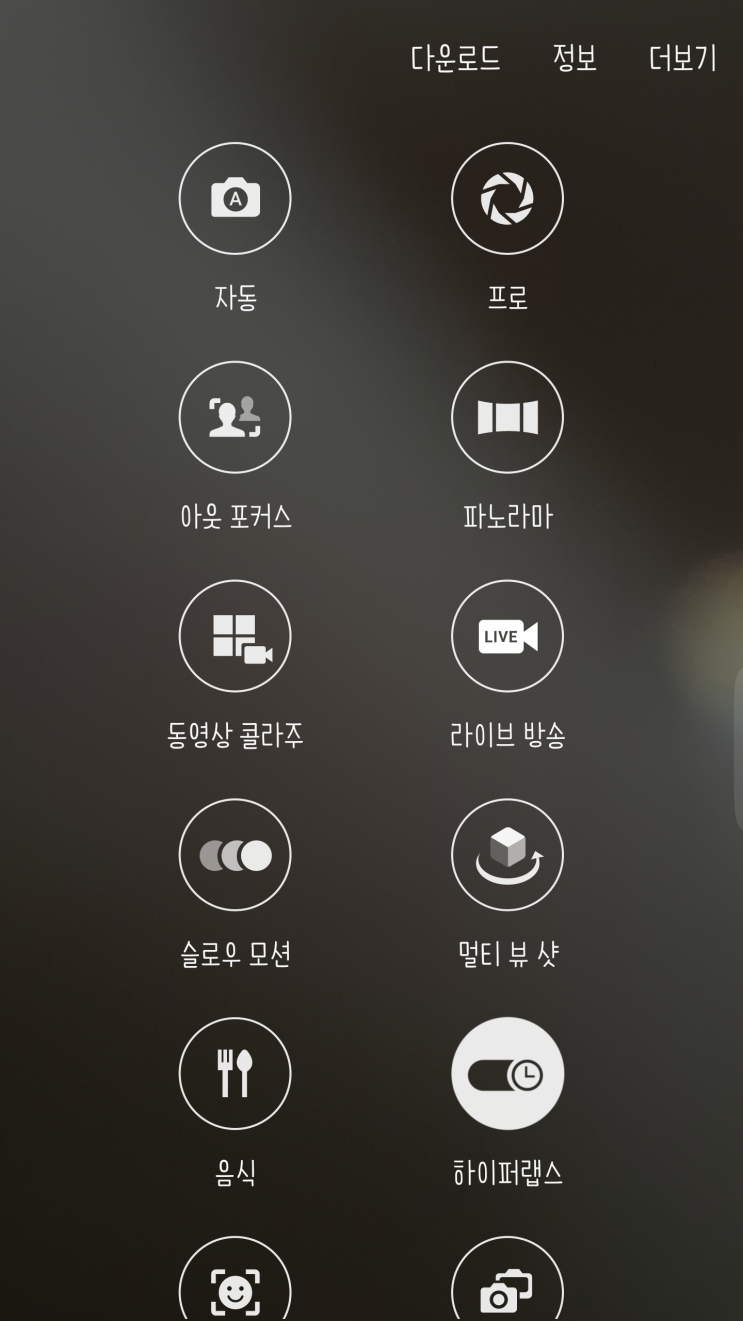Select 하이퍼랩스 mode
743x1321 pixels.
(507, 1074)
